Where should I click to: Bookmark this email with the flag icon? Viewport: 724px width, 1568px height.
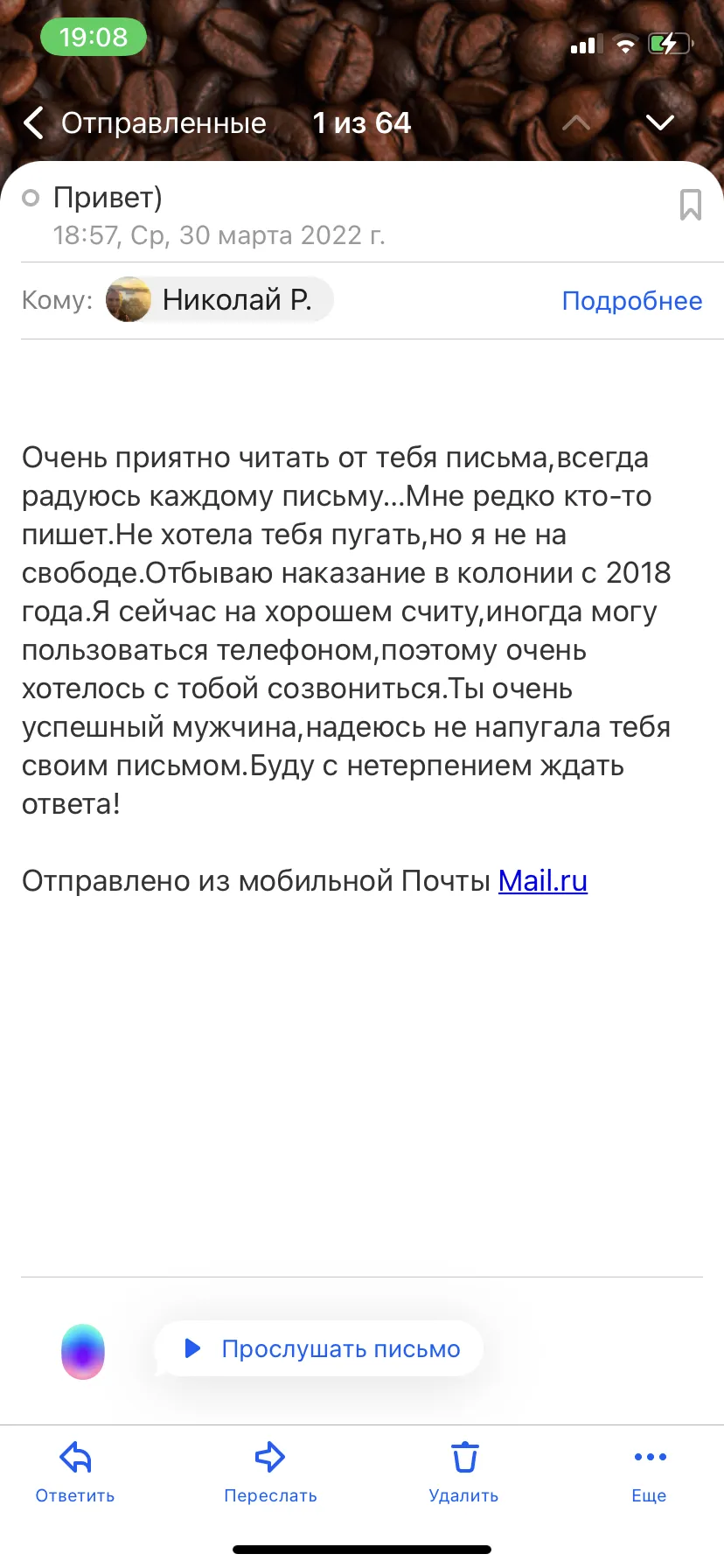(x=691, y=205)
